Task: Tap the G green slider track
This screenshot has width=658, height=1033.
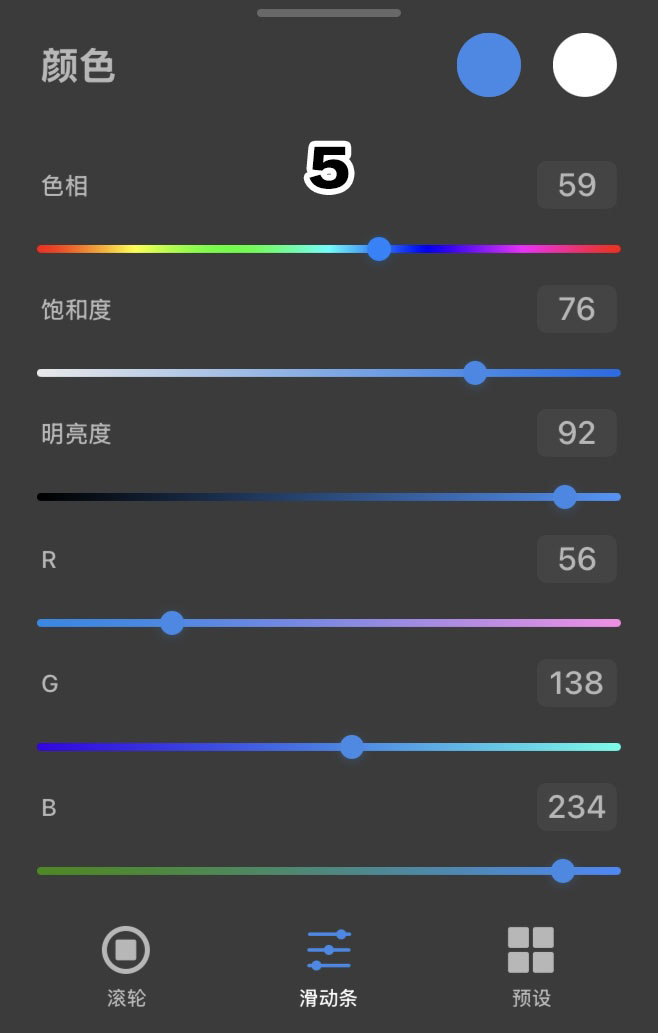Action: [x=200, y=747]
